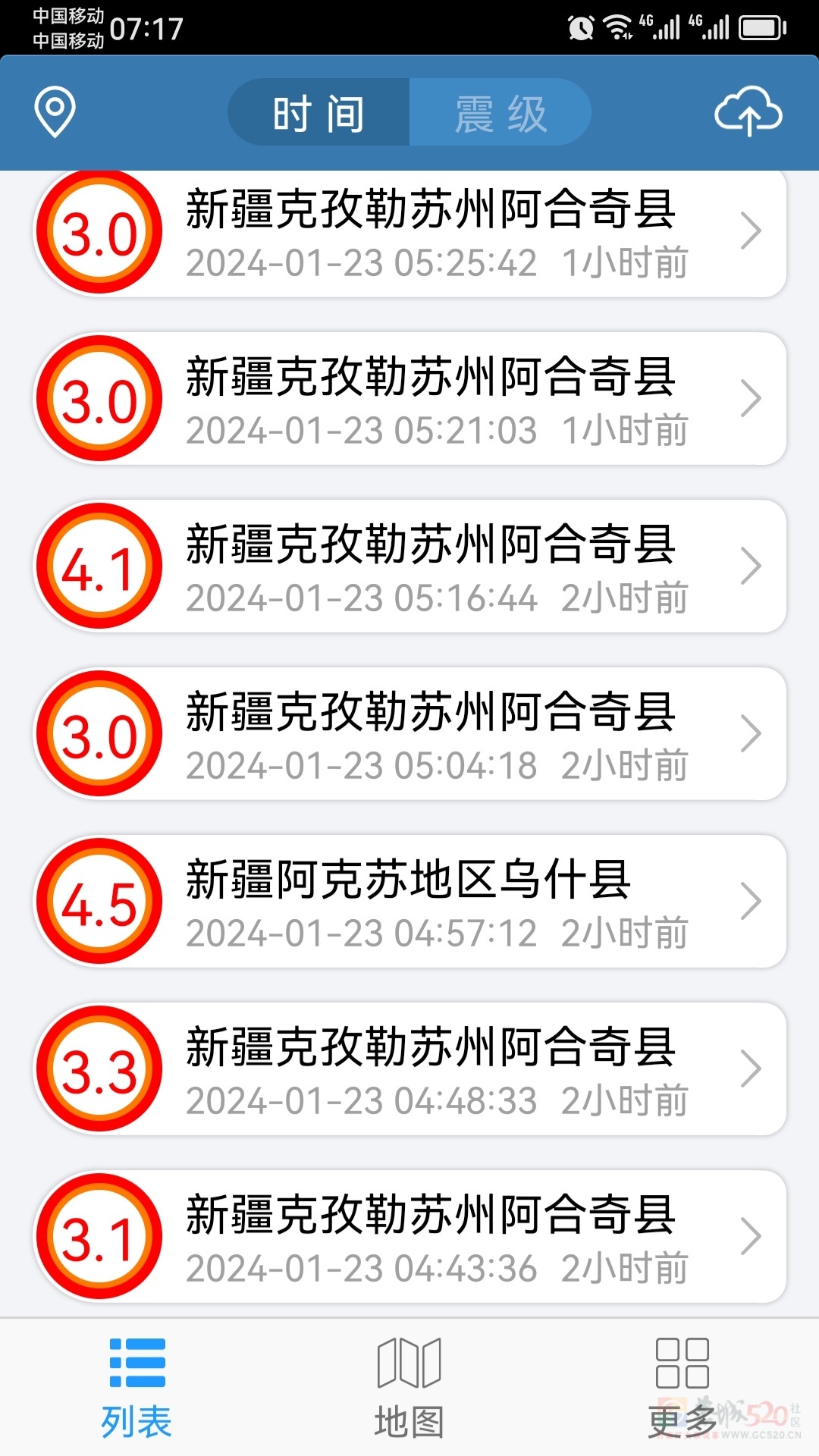Screen dimensions: 819x1456
Task: Open the location pin icon
Action: 52,111
